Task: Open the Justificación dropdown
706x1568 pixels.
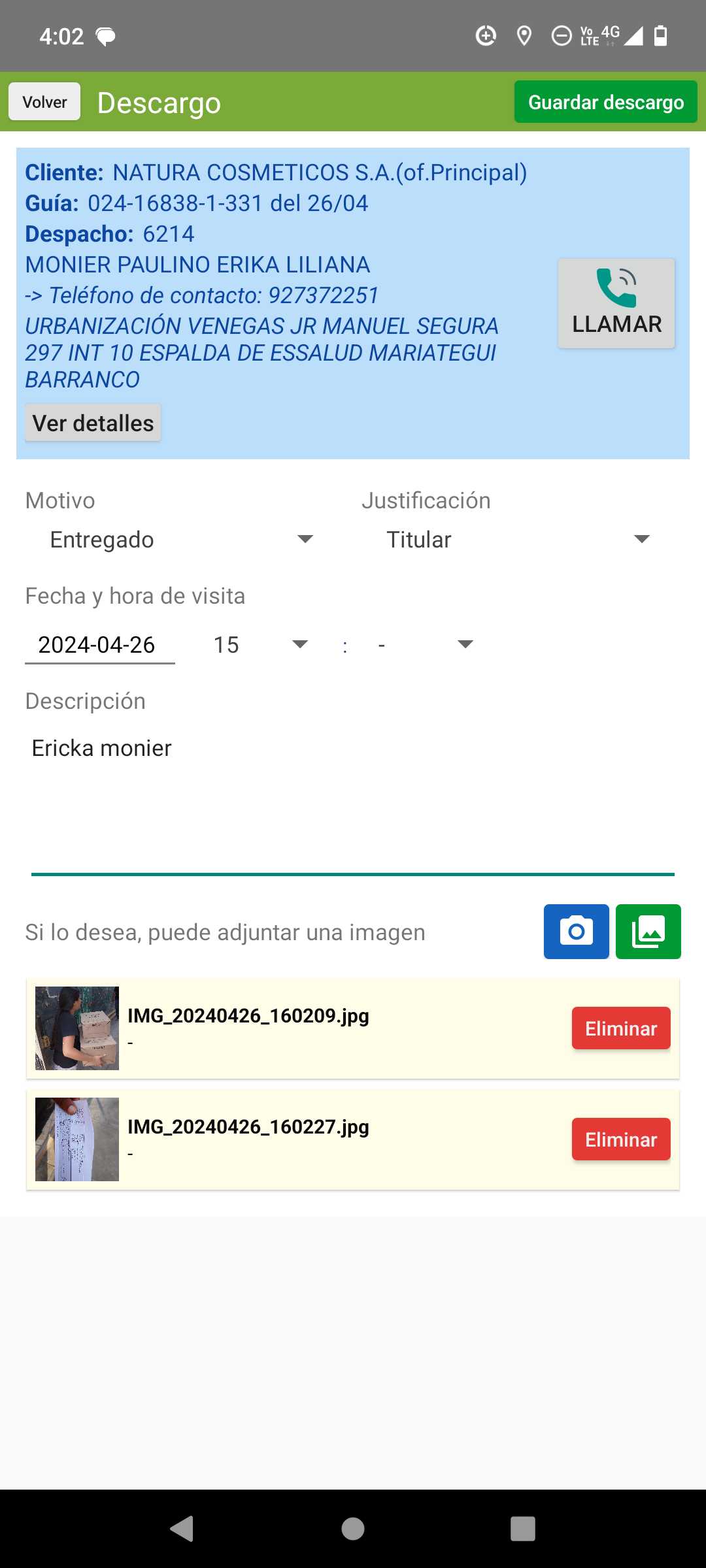Action: pos(518,540)
